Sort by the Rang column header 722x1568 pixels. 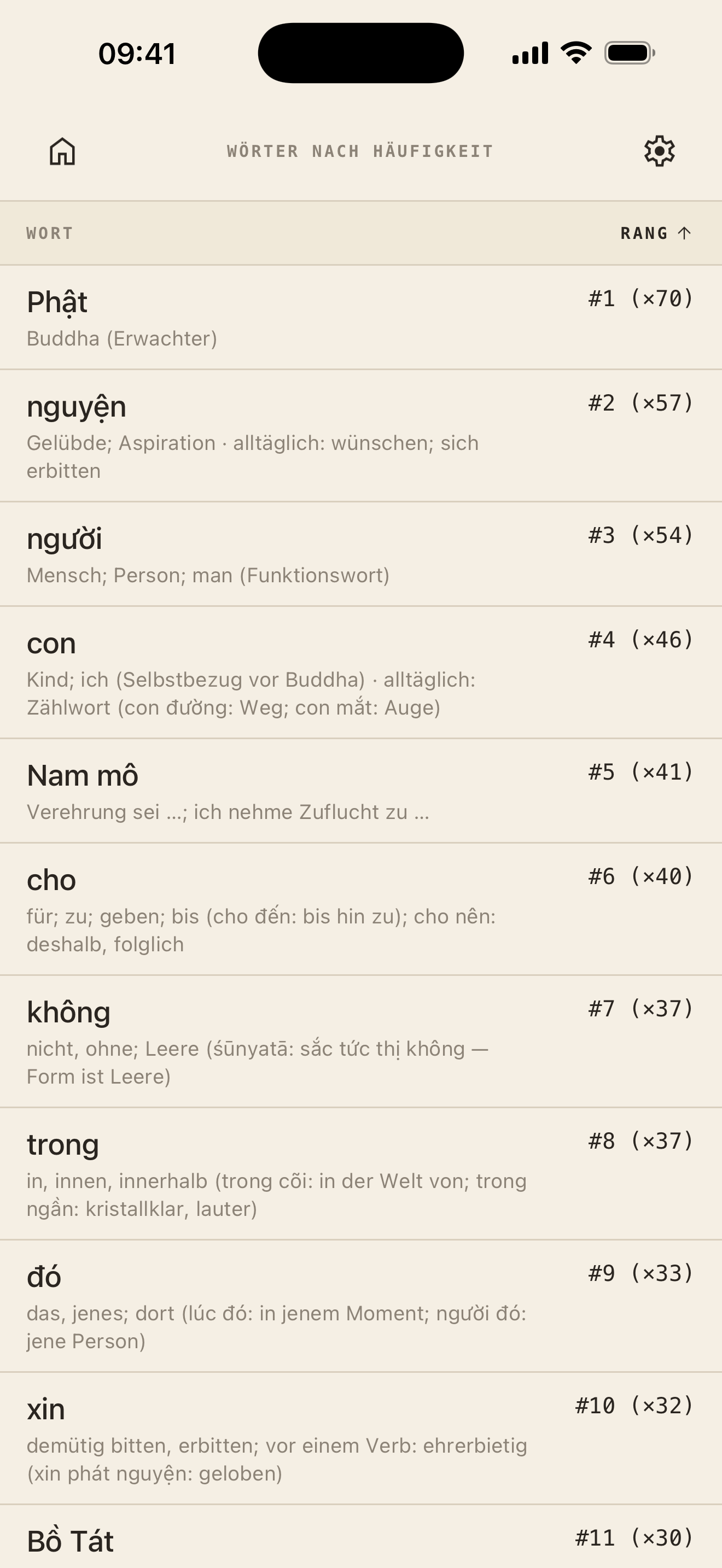point(656,233)
